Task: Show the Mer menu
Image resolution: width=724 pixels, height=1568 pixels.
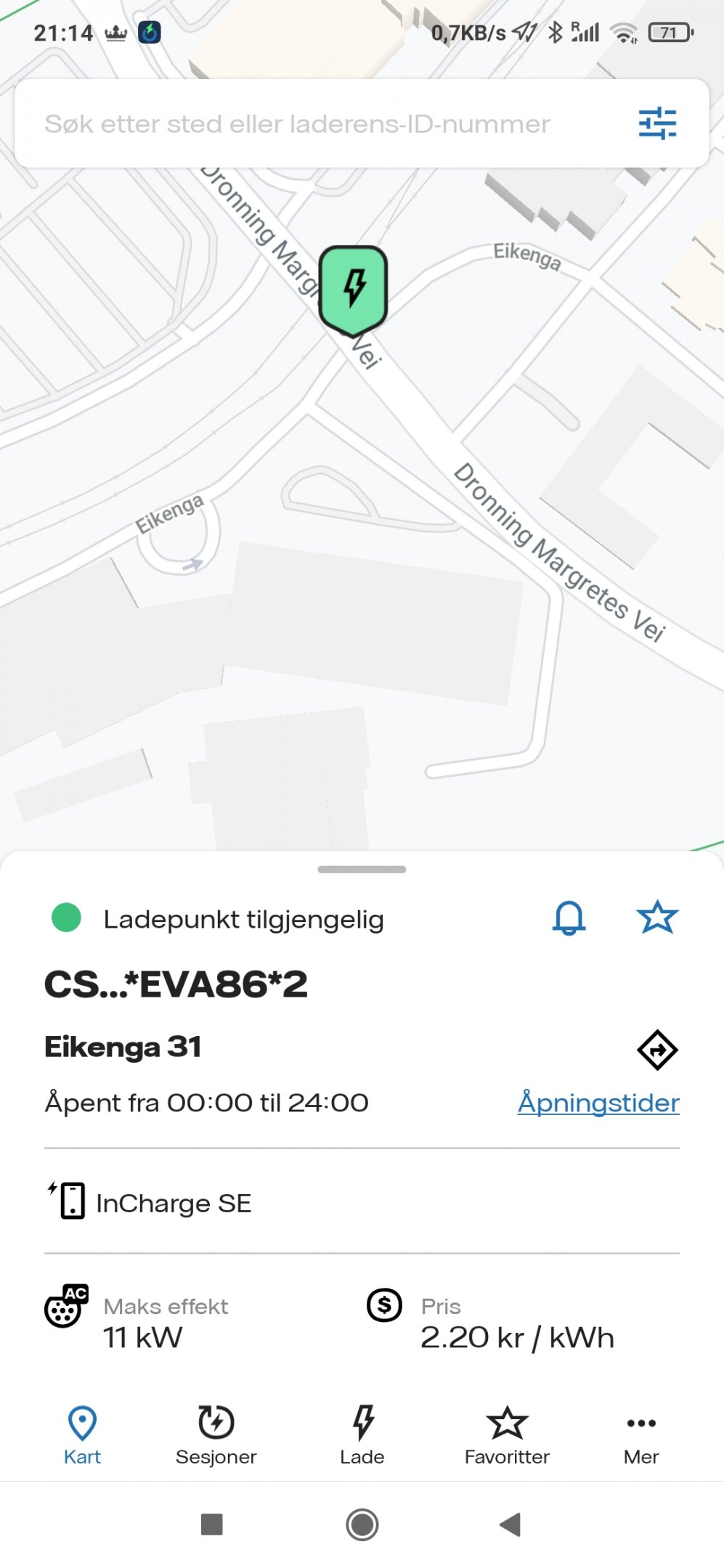Action: tap(641, 1436)
